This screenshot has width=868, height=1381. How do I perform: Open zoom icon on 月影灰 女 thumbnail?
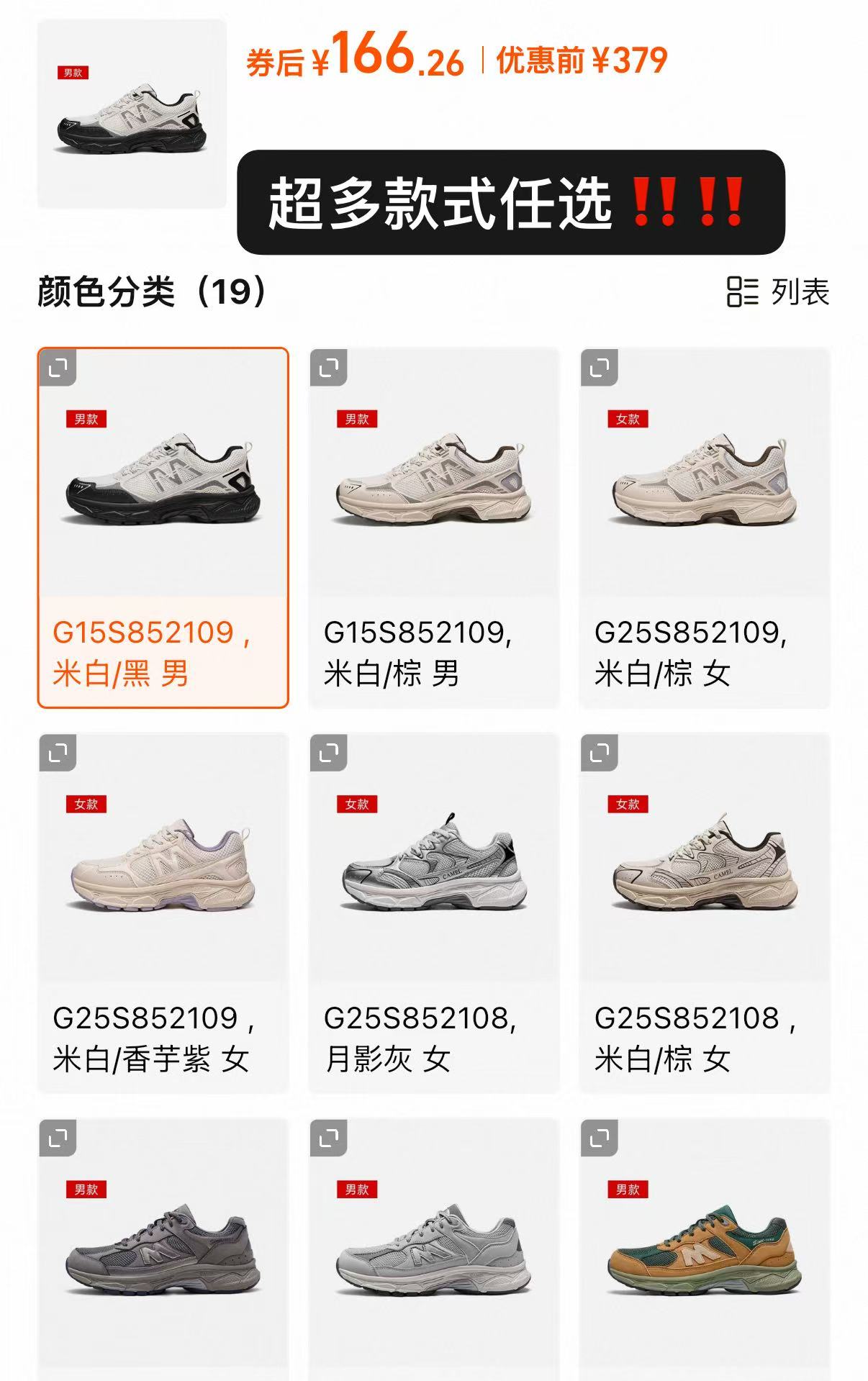pyautogui.click(x=328, y=753)
